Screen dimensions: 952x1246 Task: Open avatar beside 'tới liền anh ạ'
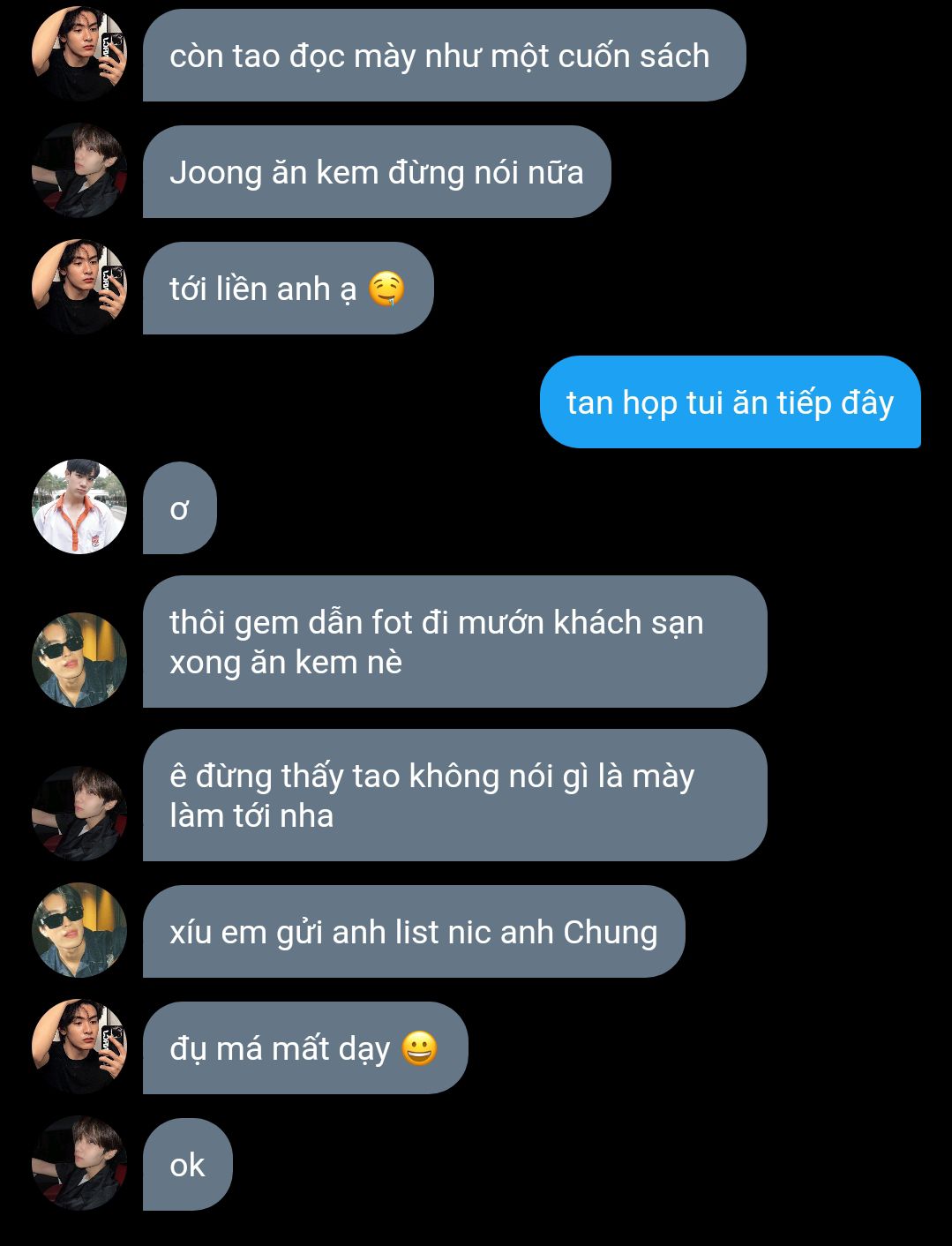coord(79,287)
